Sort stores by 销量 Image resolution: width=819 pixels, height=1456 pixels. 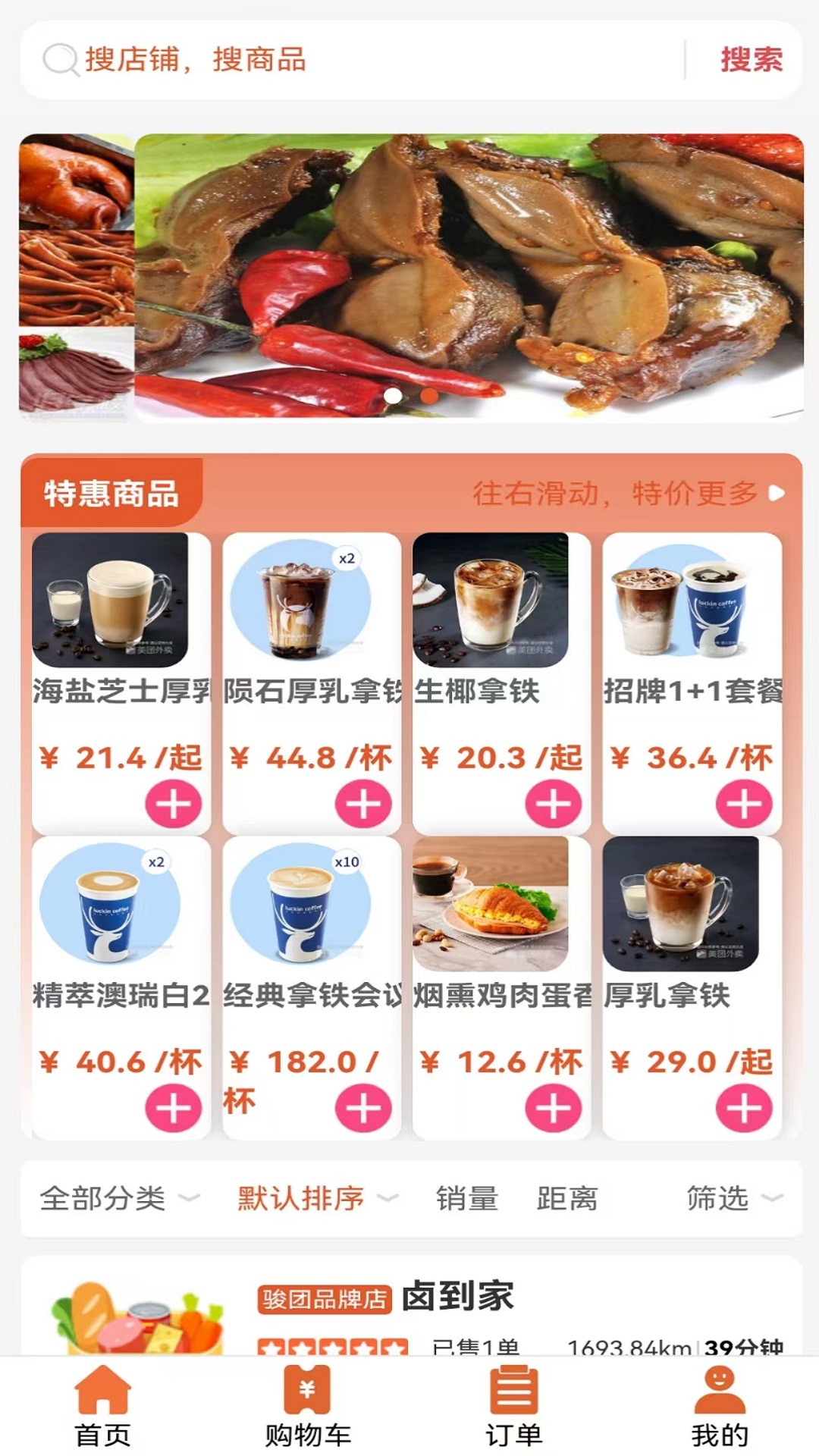467,1198
